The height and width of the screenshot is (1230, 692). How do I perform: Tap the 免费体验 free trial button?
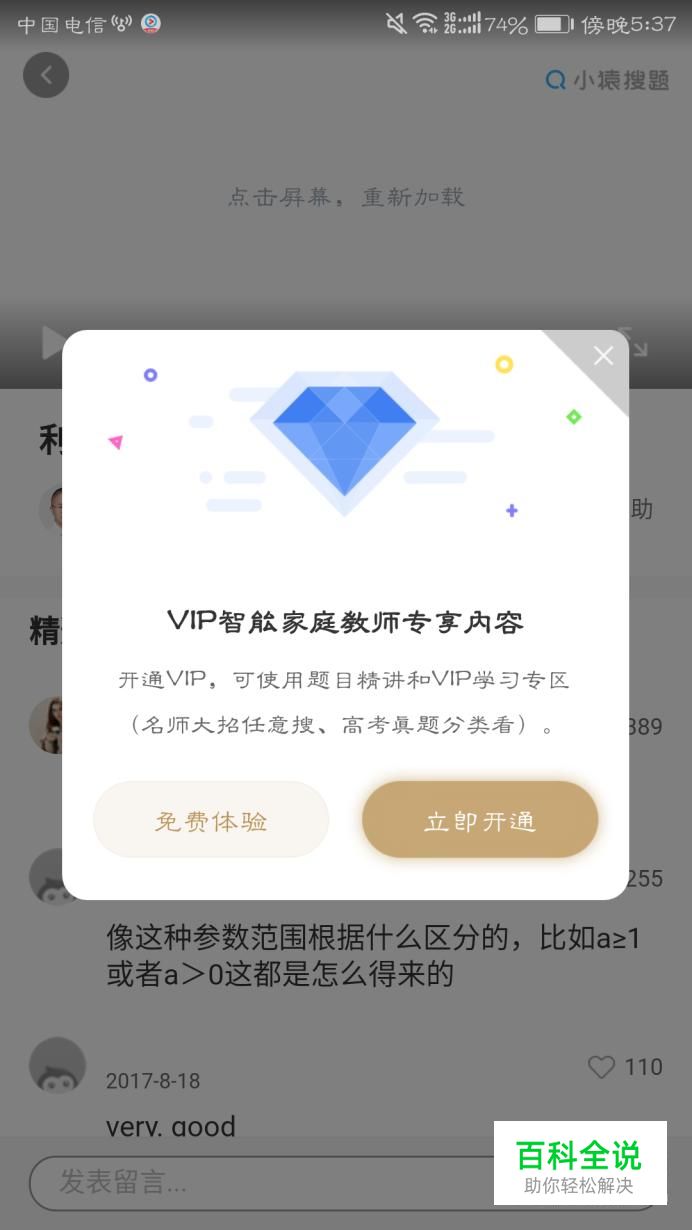pyautogui.click(x=211, y=820)
